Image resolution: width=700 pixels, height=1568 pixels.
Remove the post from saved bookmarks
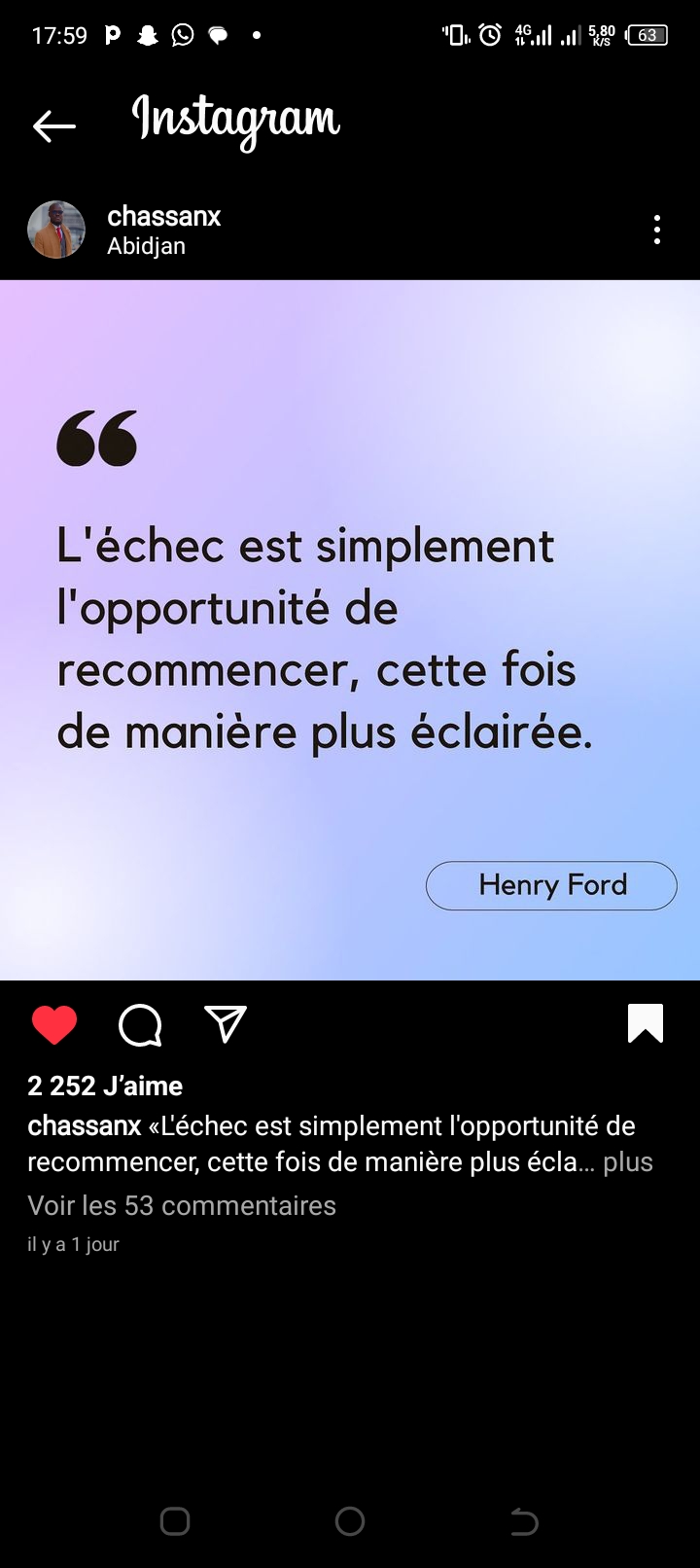[646, 1024]
